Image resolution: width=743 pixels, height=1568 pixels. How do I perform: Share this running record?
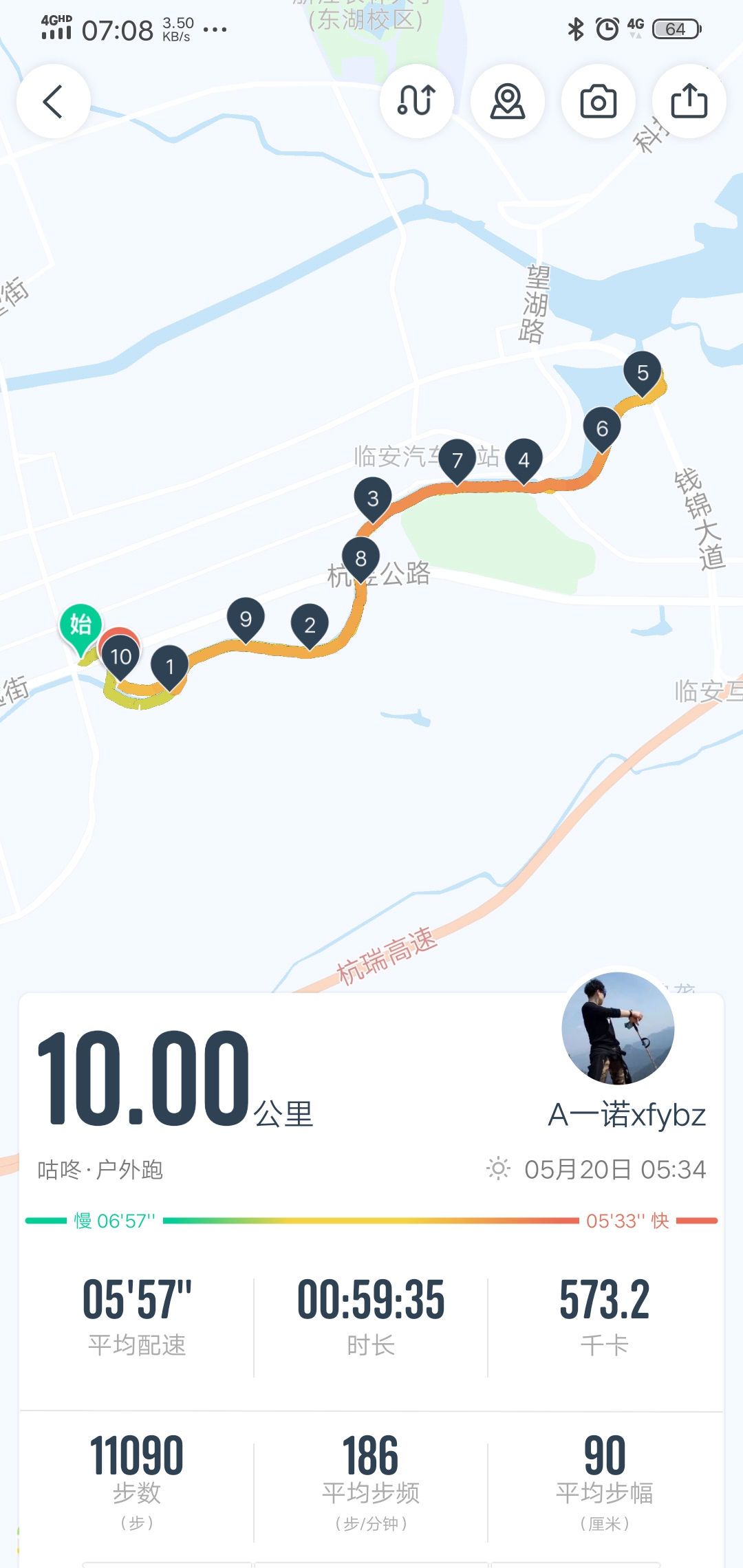pyautogui.click(x=689, y=101)
